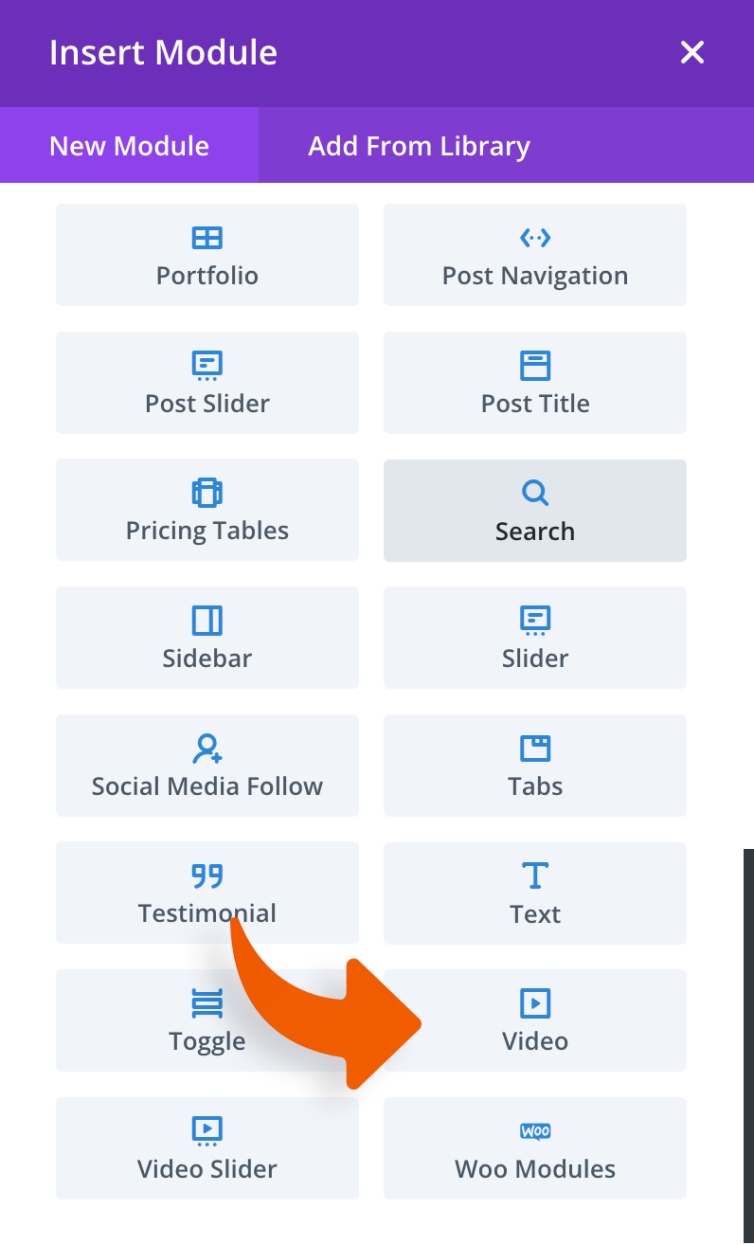Add the Video Slider module
Screen dimensions: 754x1245
tap(207, 1148)
